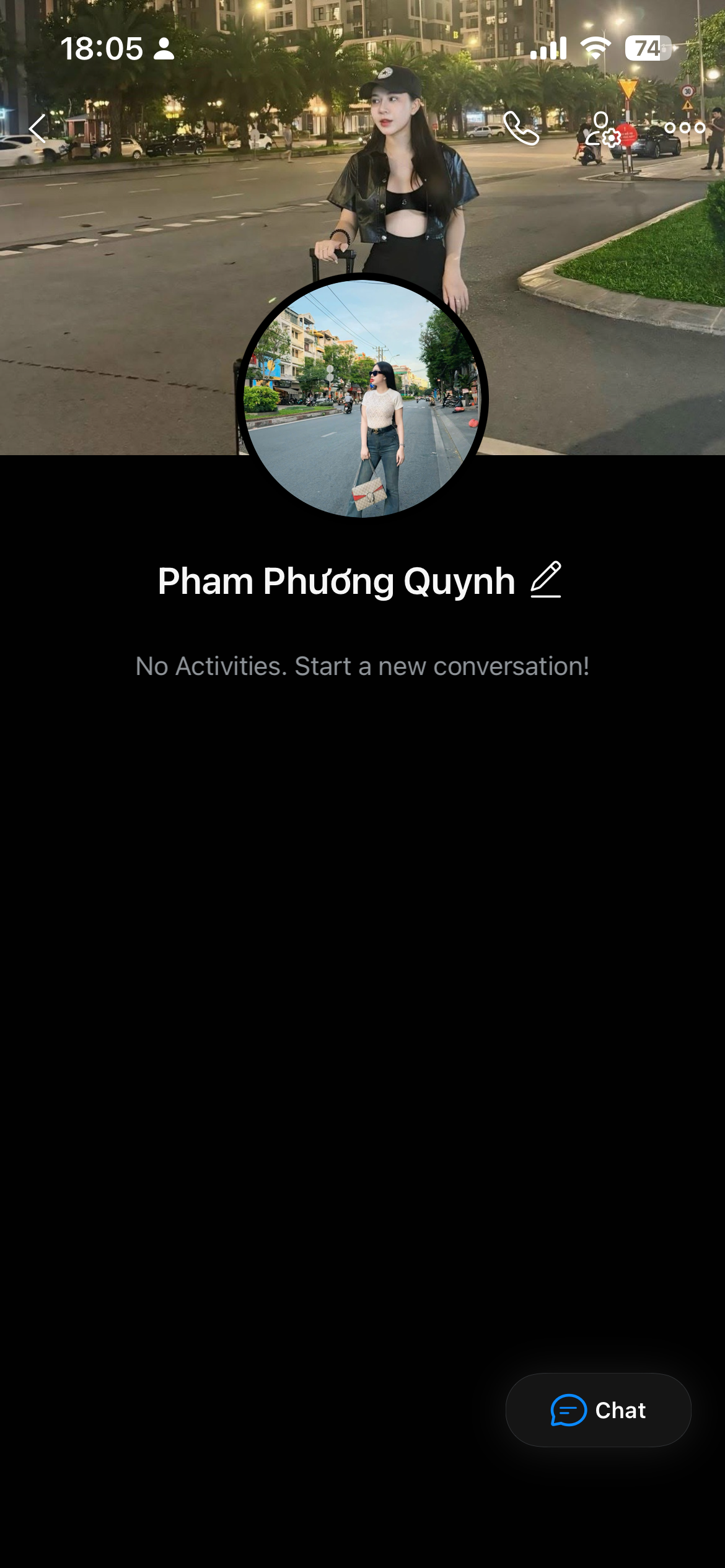The image size is (725, 1568).
Task: Edit the contact's display name
Action: 546,580
